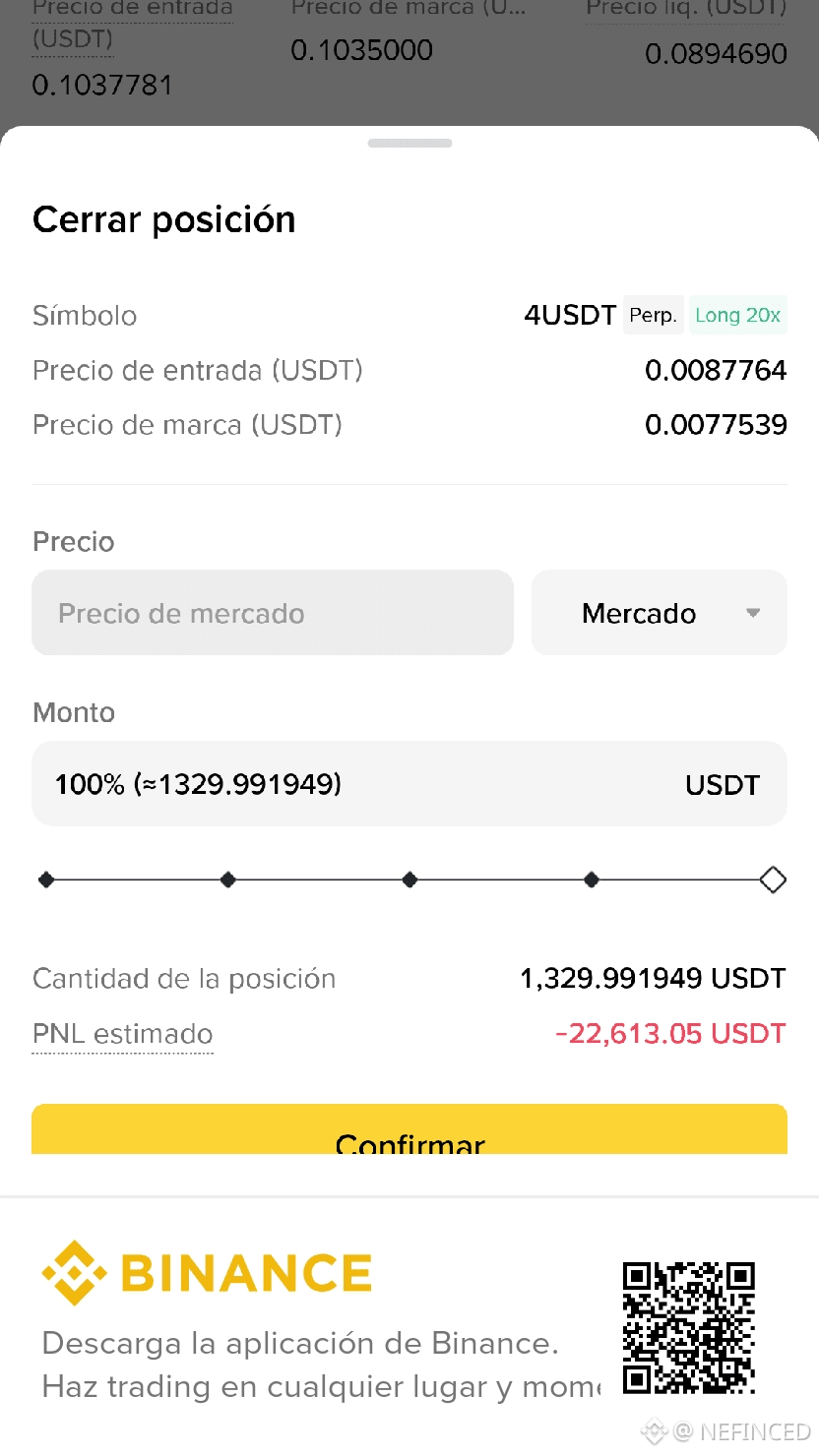Set the amount slider to 50%
The height and width of the screenshot is (1456, 819).
click(x=409, y=880)
